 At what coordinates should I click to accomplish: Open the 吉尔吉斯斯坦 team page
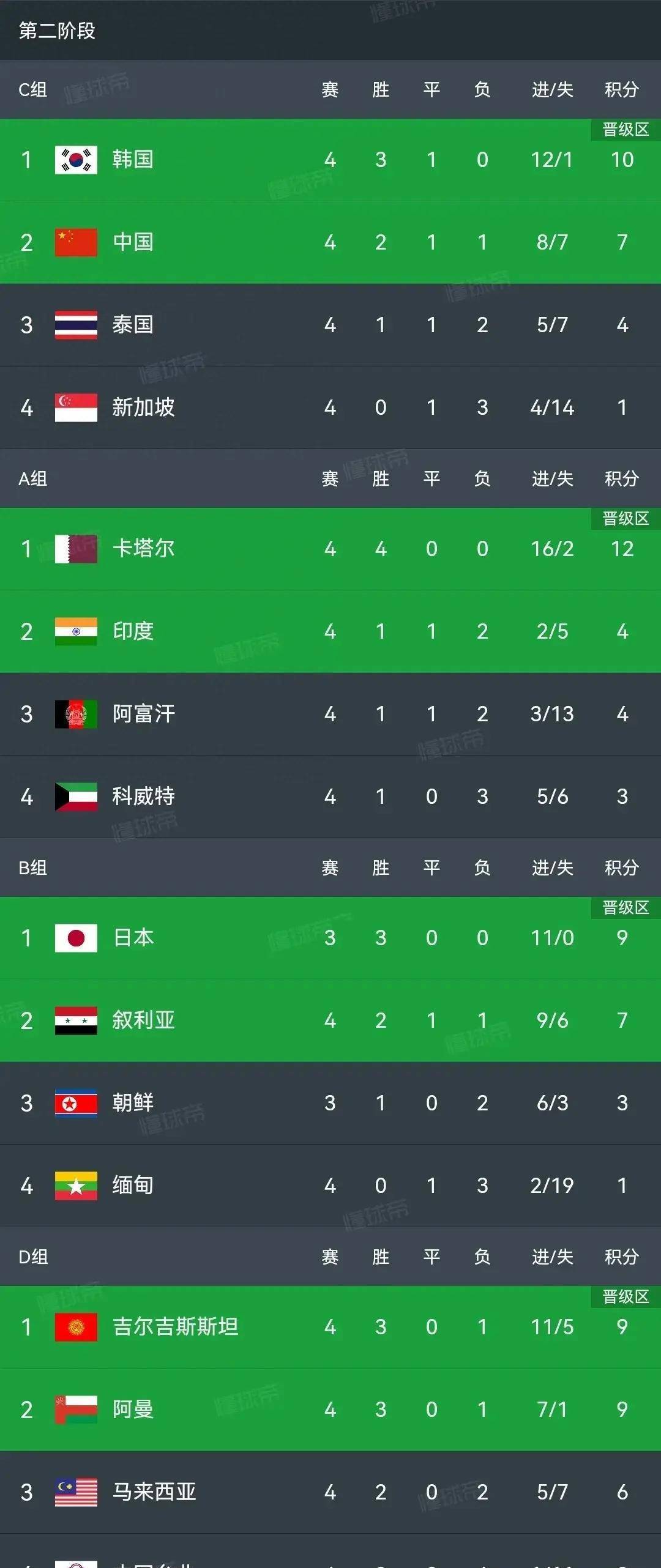[x=175, y=1327]
